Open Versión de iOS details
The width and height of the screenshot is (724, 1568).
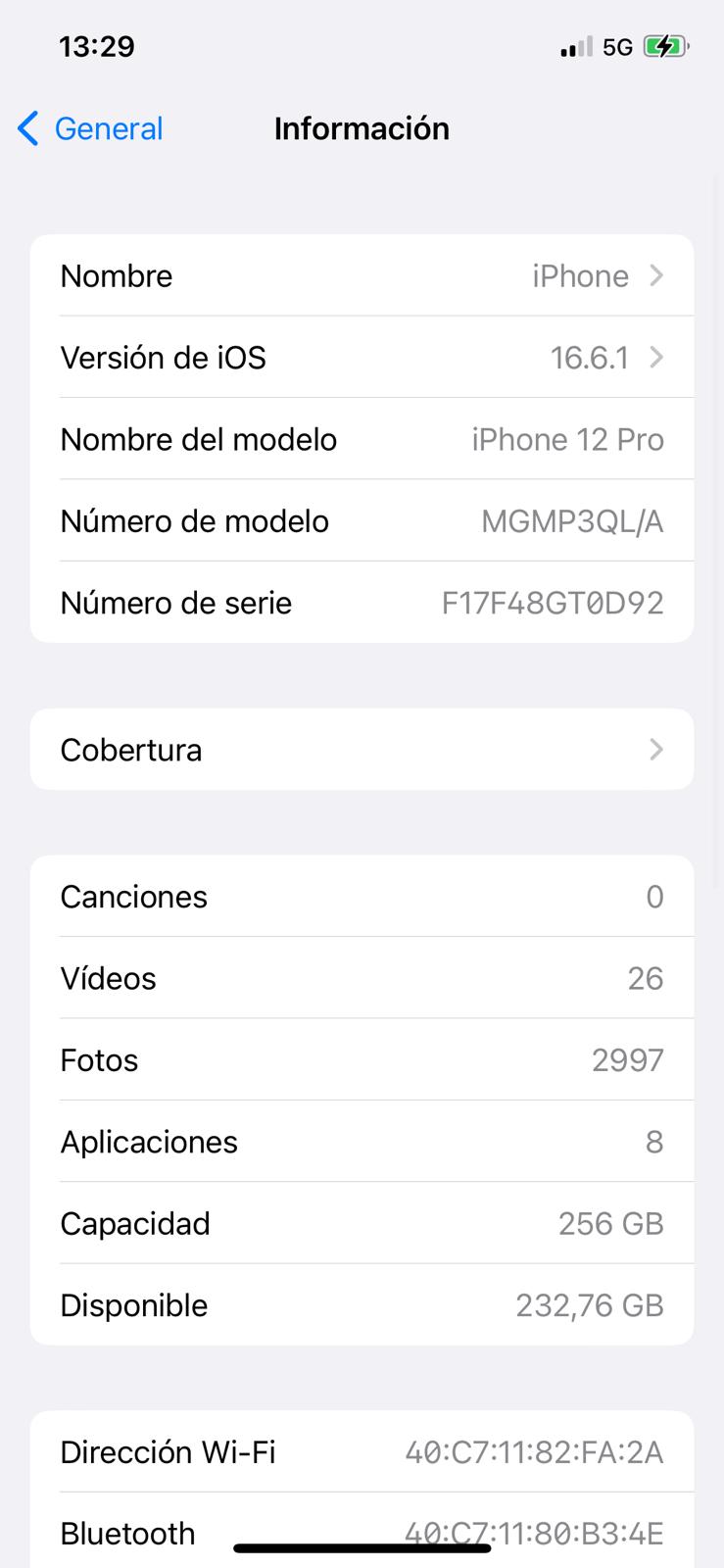(362, 358)
